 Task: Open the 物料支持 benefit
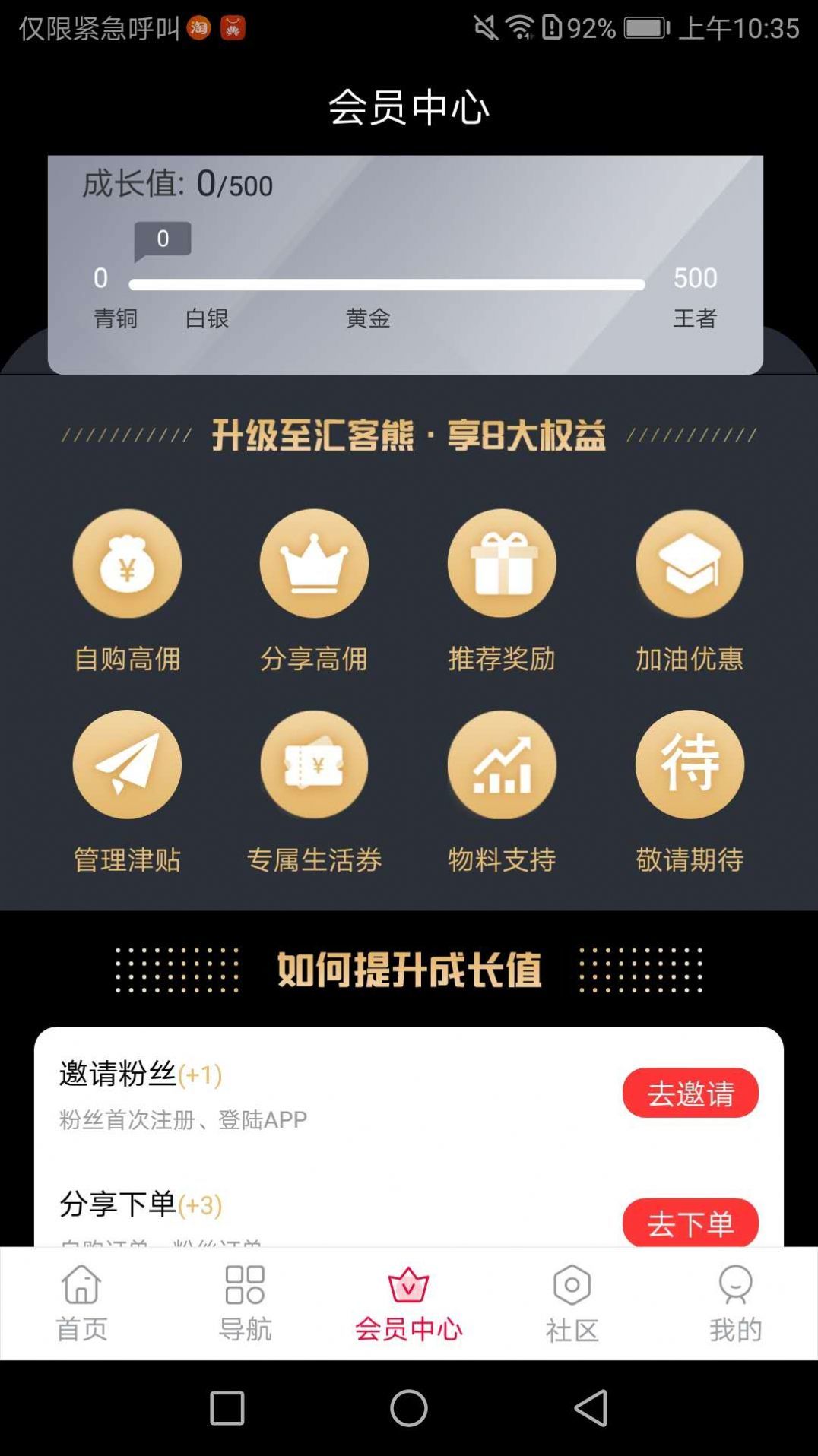pos(502,764)
